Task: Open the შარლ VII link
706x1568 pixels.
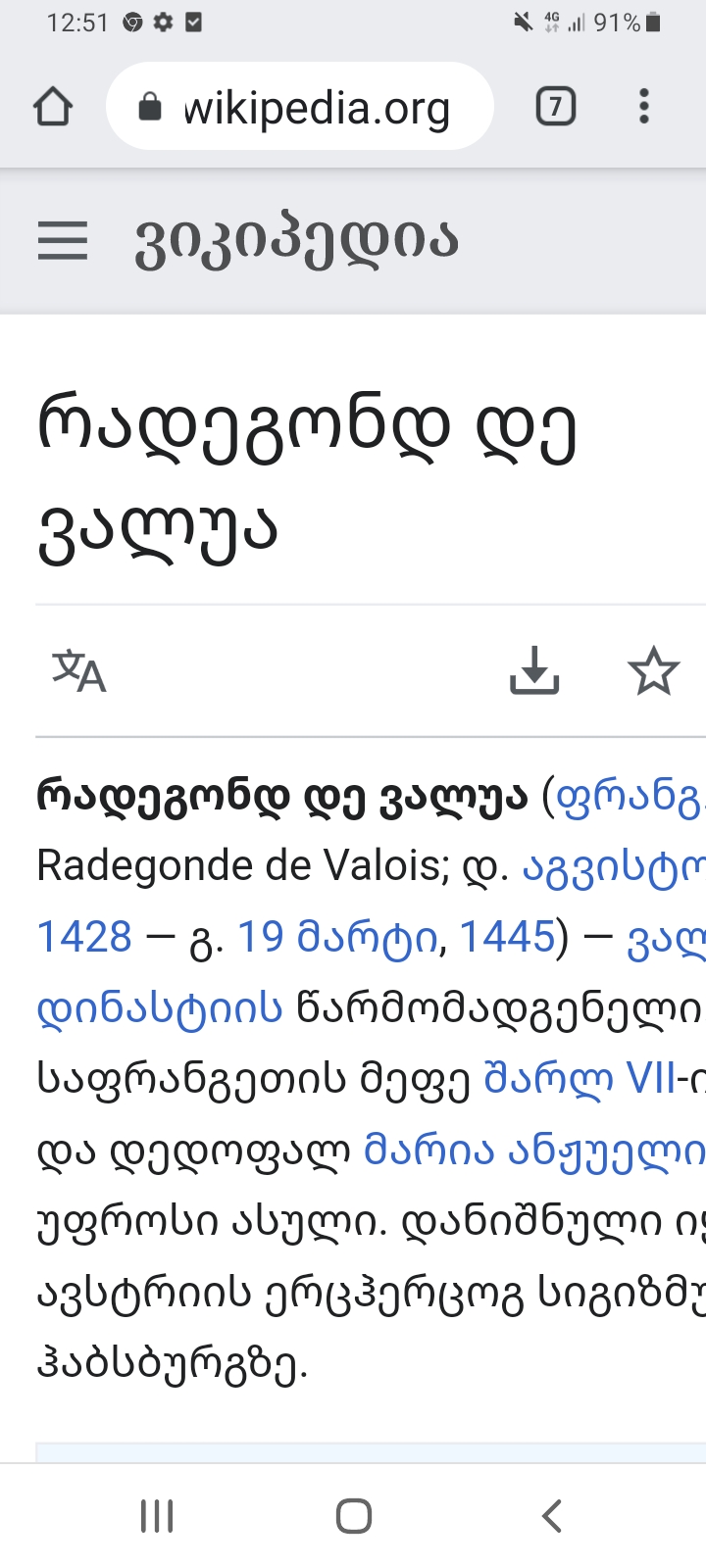Action: (x=580, y=1078)
